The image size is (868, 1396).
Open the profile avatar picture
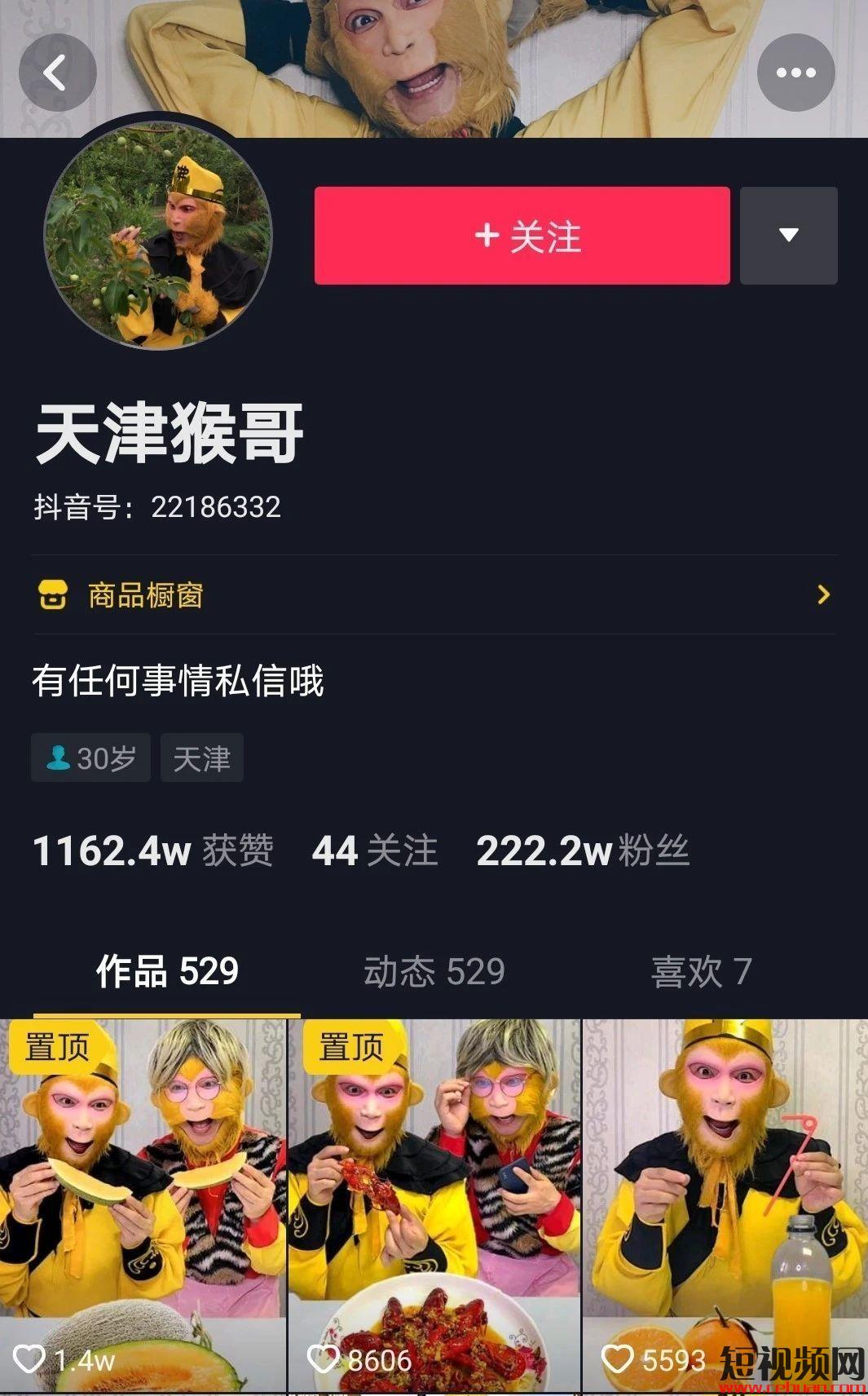coord(157,236)
